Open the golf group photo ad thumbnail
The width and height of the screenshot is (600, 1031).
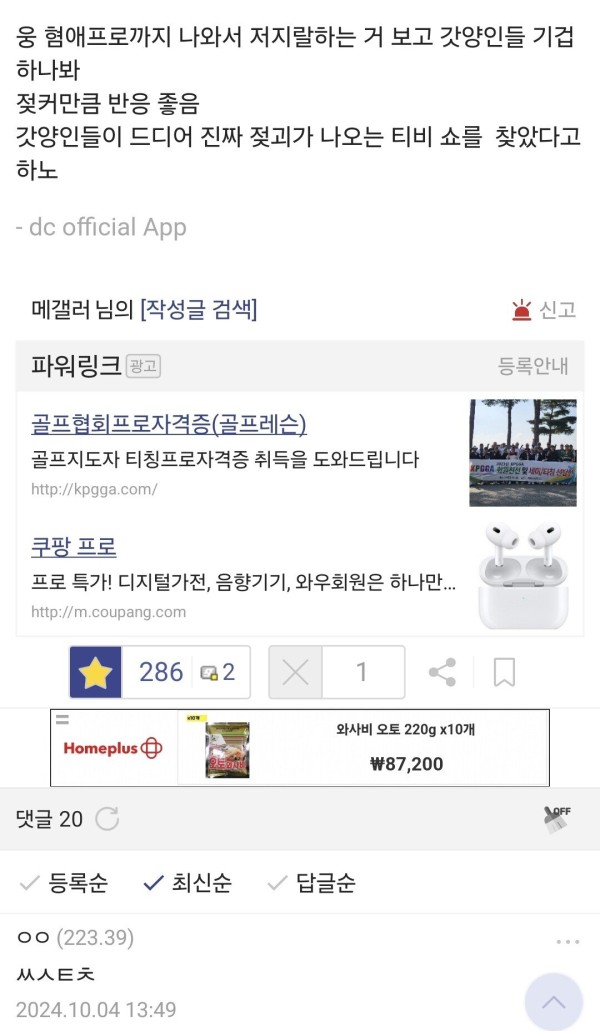[x=522, y=452]
